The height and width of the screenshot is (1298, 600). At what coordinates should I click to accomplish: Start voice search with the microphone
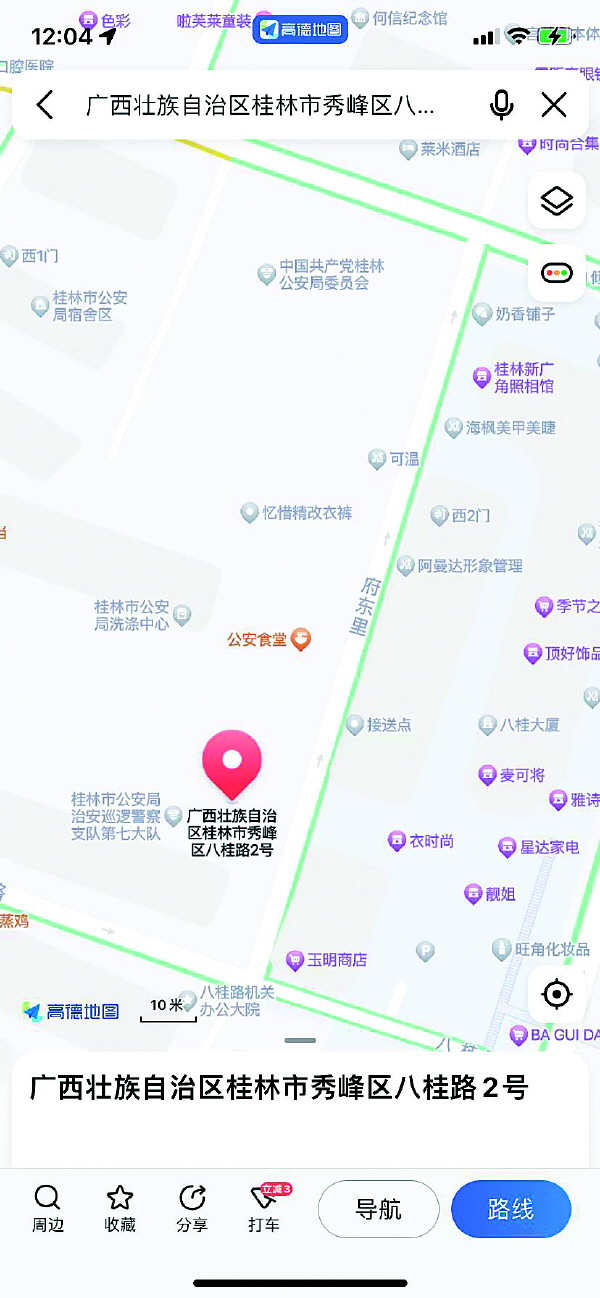click(x=501, y=105)
